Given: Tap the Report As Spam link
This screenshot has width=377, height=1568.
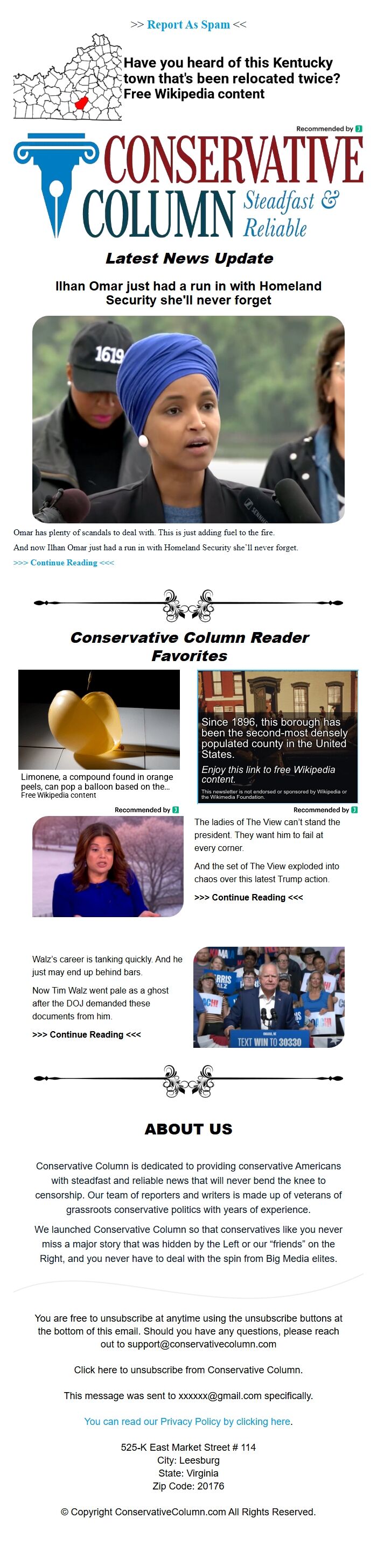Looking at the screenshot, I should click(188, 24).
